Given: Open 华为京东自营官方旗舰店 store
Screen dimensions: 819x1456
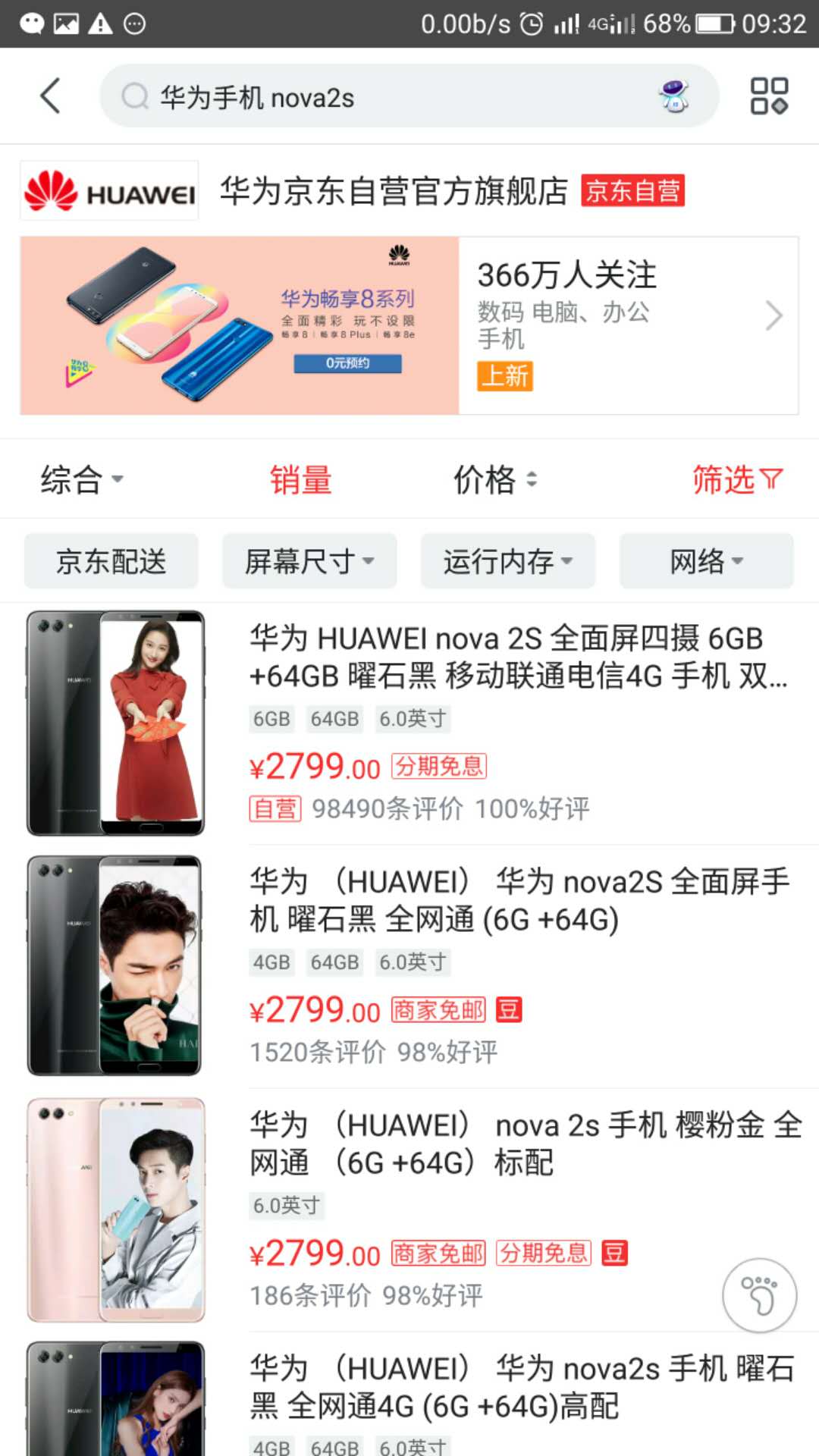Looking at the screenshot, I should (393, 191).
